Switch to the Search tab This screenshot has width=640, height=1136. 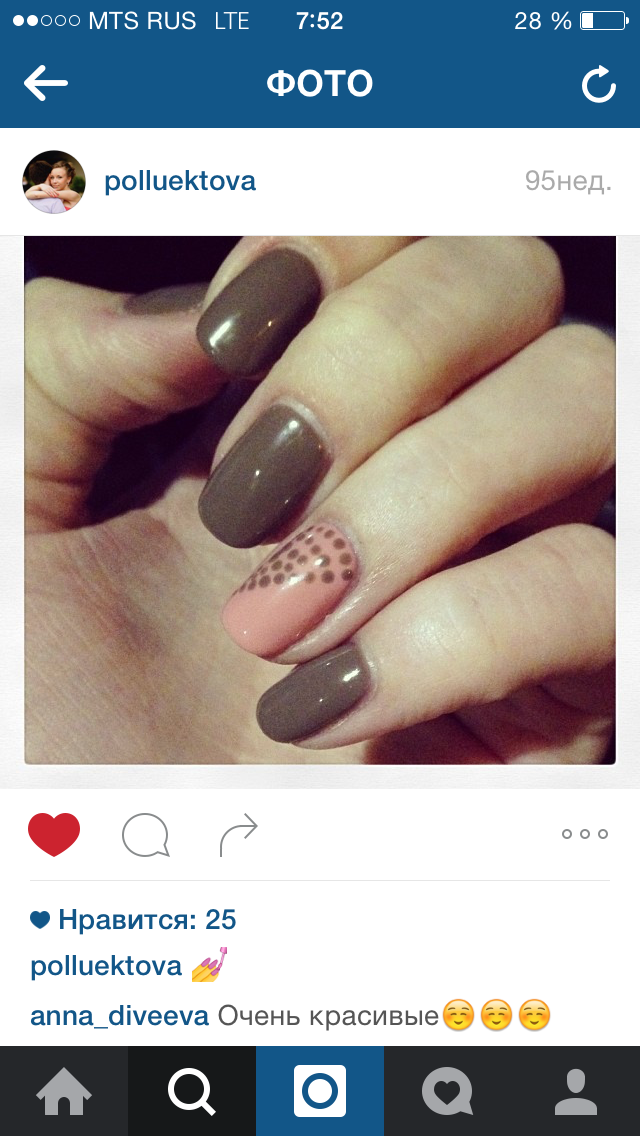(192, 1091)
